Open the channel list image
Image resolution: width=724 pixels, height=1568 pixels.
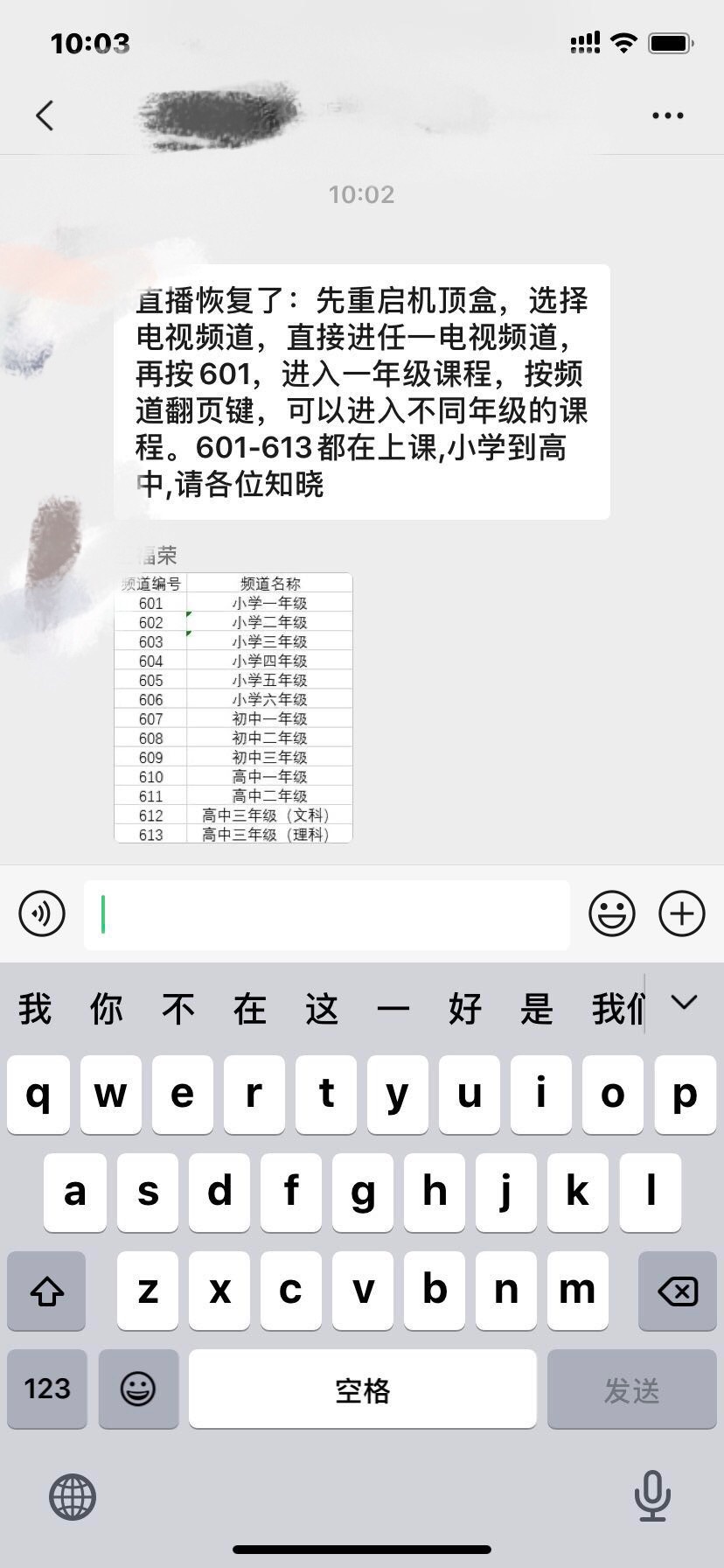[233, 708]
